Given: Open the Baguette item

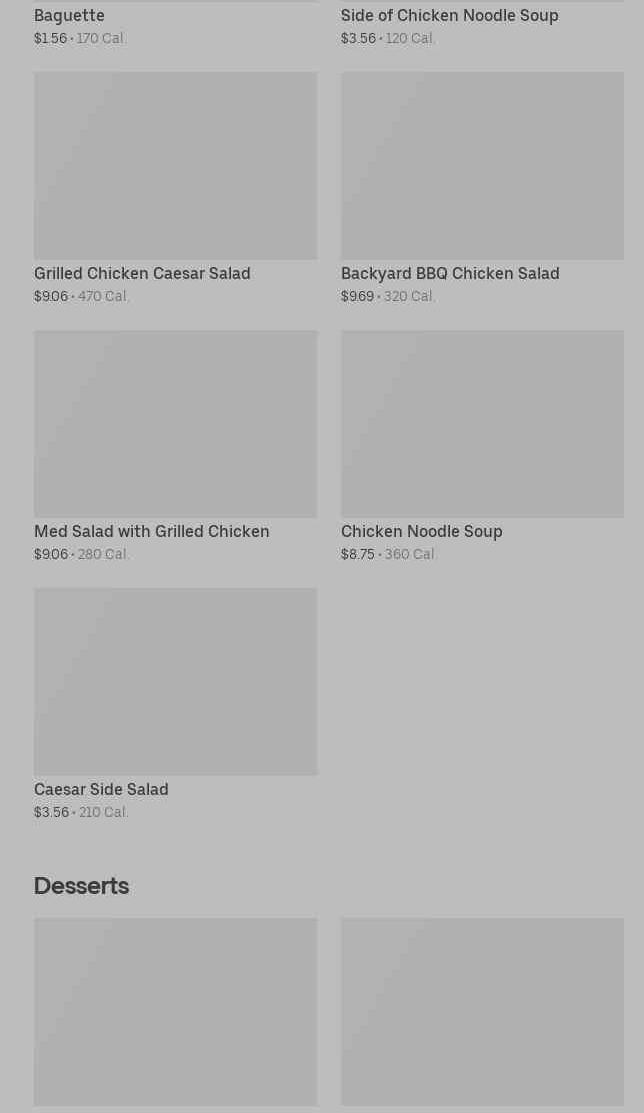Looking at the screenshot, I should [70, 16].
